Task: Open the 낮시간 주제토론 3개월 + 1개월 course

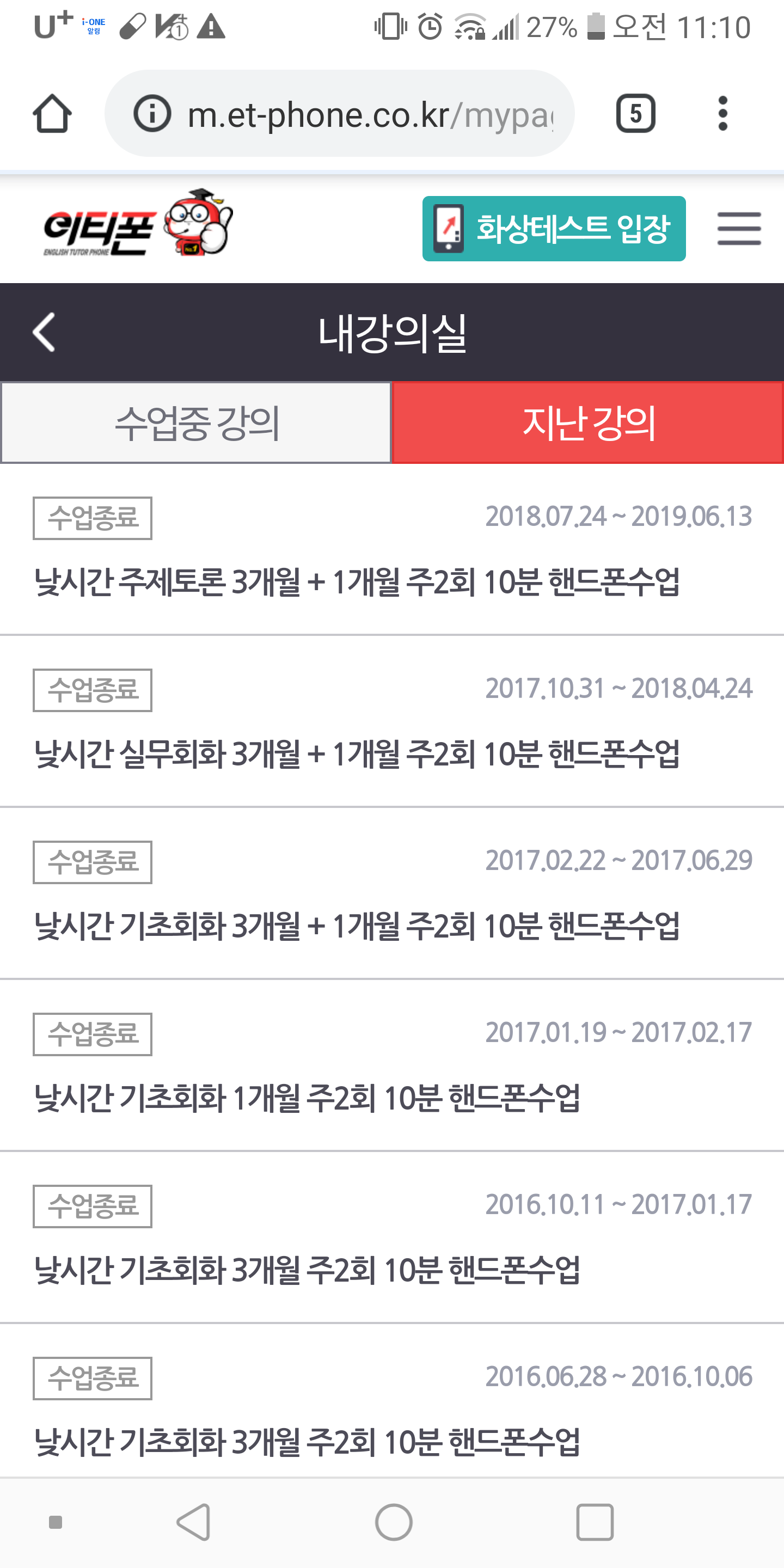Action: (x=357, y=582)
